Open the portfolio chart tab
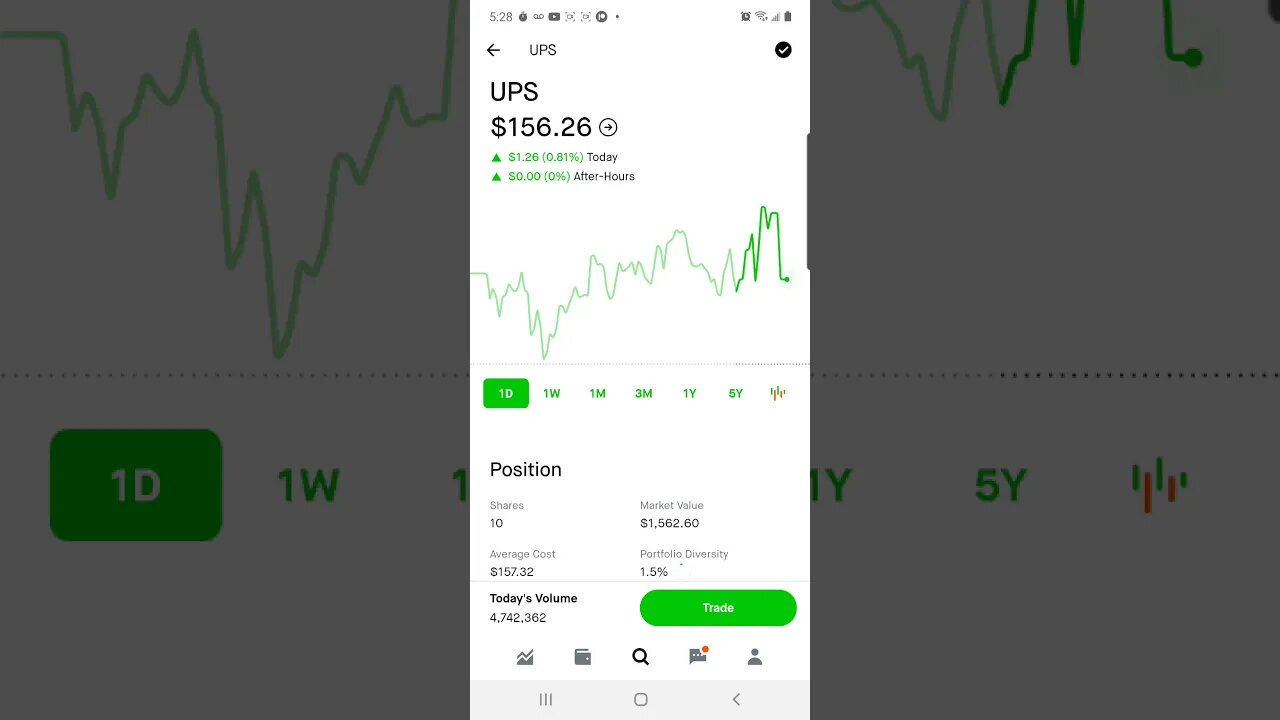 (x=525, y=657)
